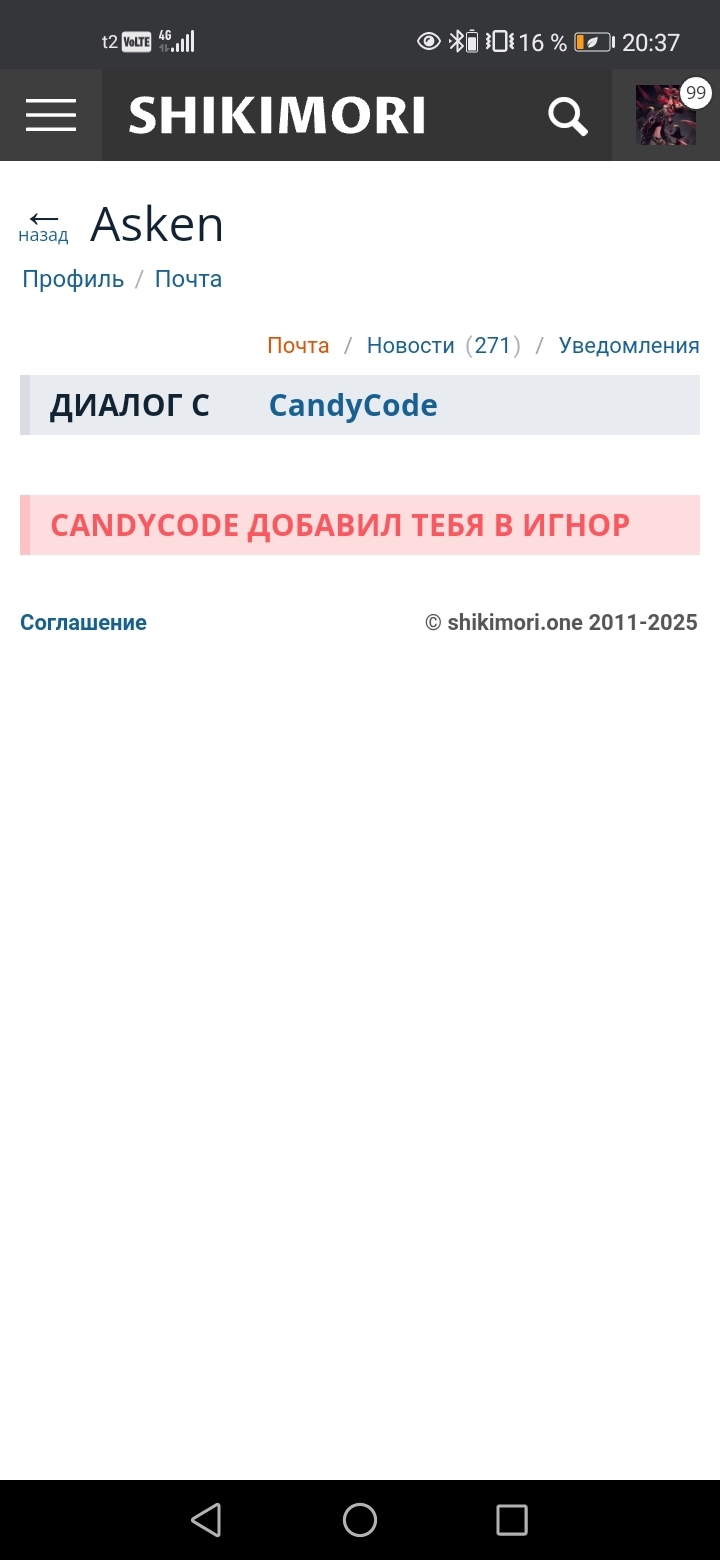
Task: Open the Соглашение footer link
Action: (x=83, y=623)
